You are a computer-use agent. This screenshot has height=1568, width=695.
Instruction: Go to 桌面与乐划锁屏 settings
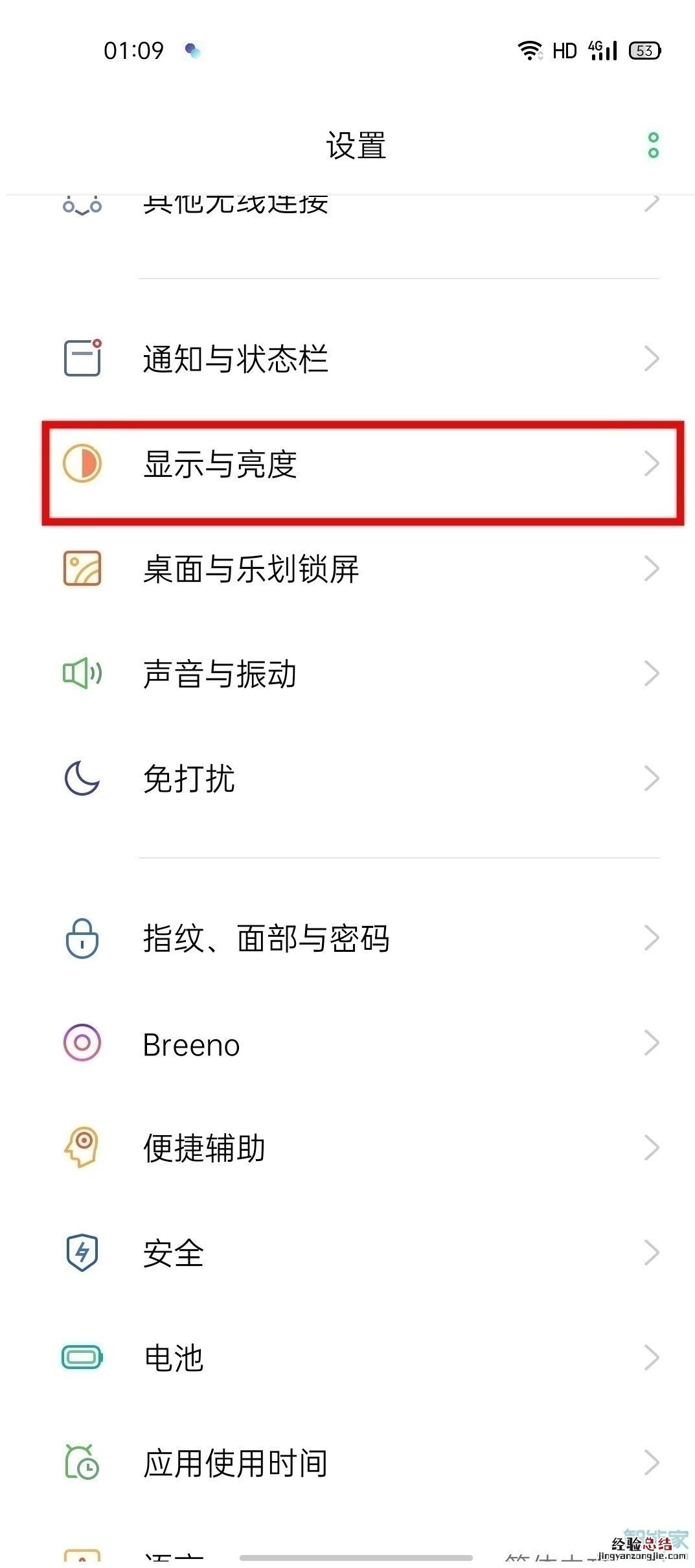[350, 569]
